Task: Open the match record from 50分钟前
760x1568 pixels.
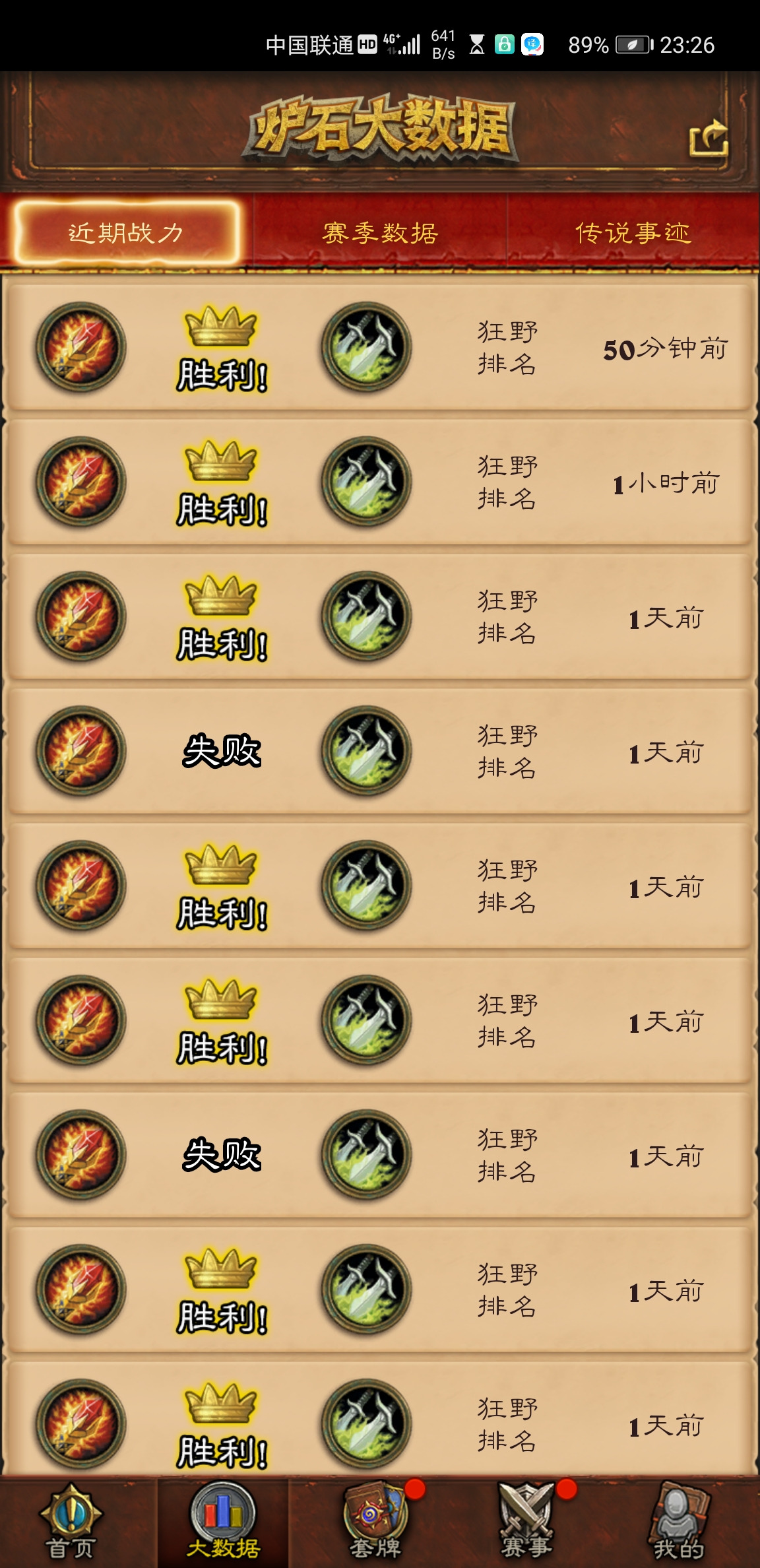Action: click(380, 348)
